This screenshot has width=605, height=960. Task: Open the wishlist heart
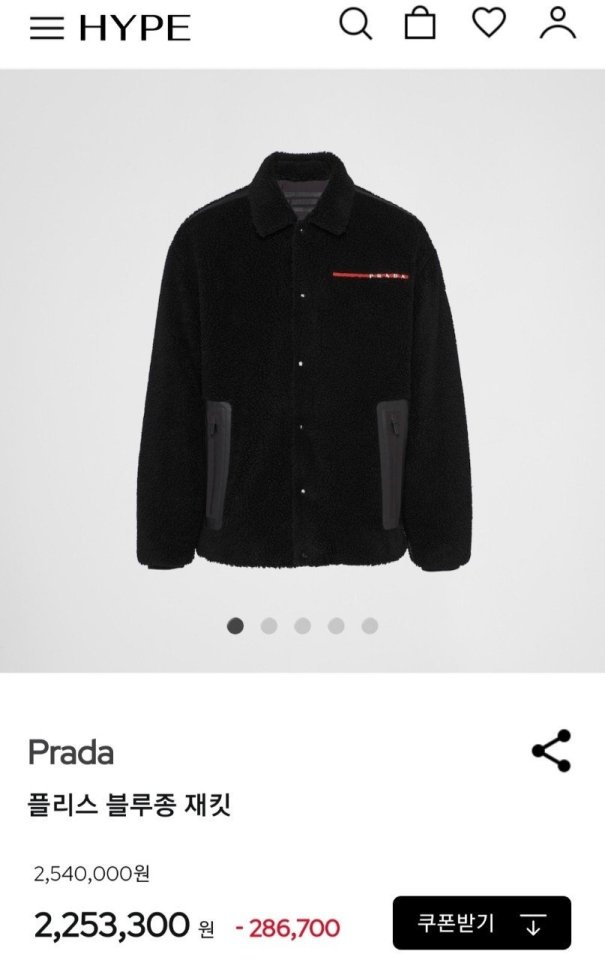489,23
